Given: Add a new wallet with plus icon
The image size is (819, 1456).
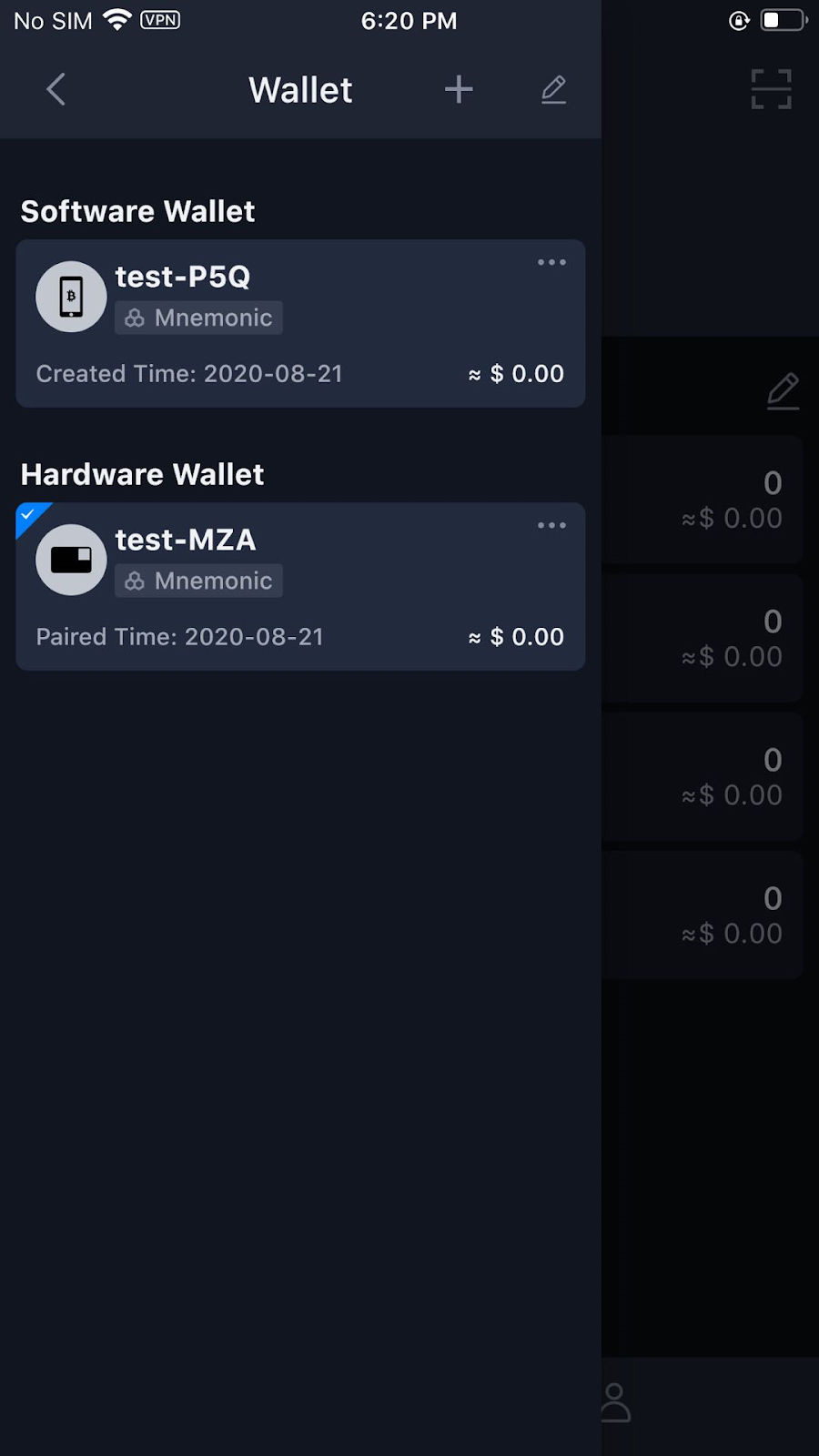Looking at the screenshot, I should [459, 89].
